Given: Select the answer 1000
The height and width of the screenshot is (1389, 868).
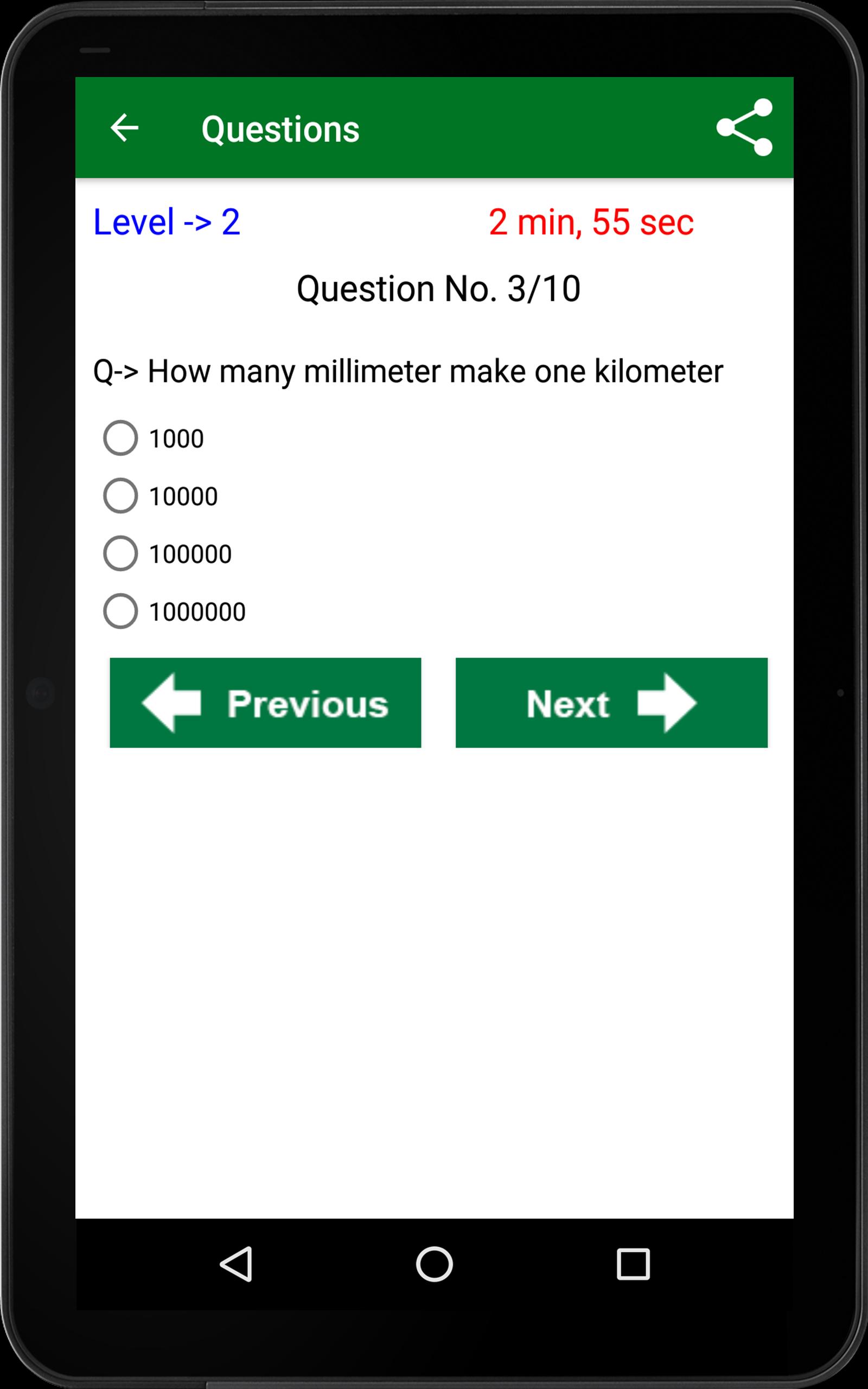Looking at the screenshot, I should click(x=120, y=438).
